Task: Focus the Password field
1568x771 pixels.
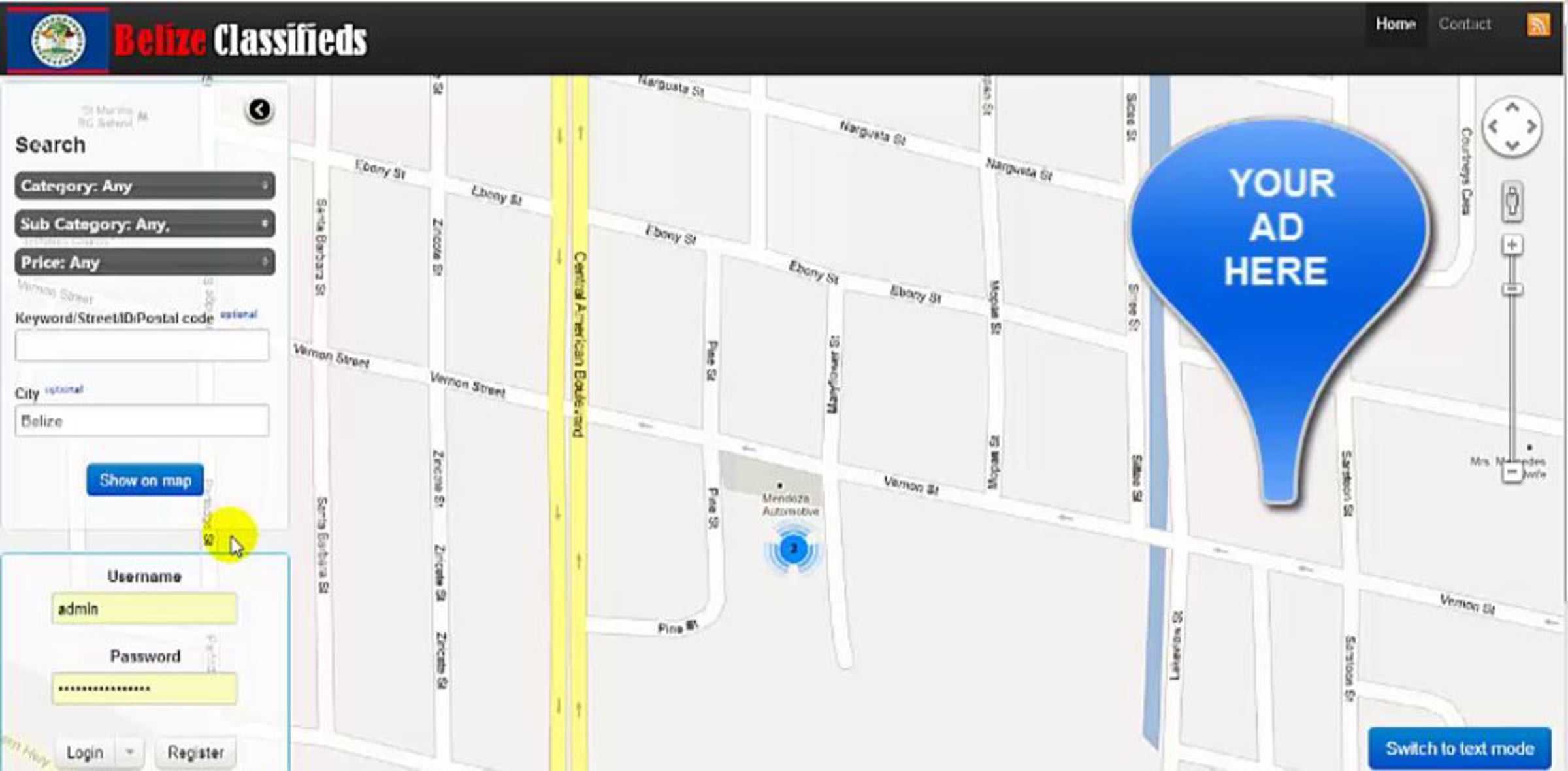Action: click(144, 689)
